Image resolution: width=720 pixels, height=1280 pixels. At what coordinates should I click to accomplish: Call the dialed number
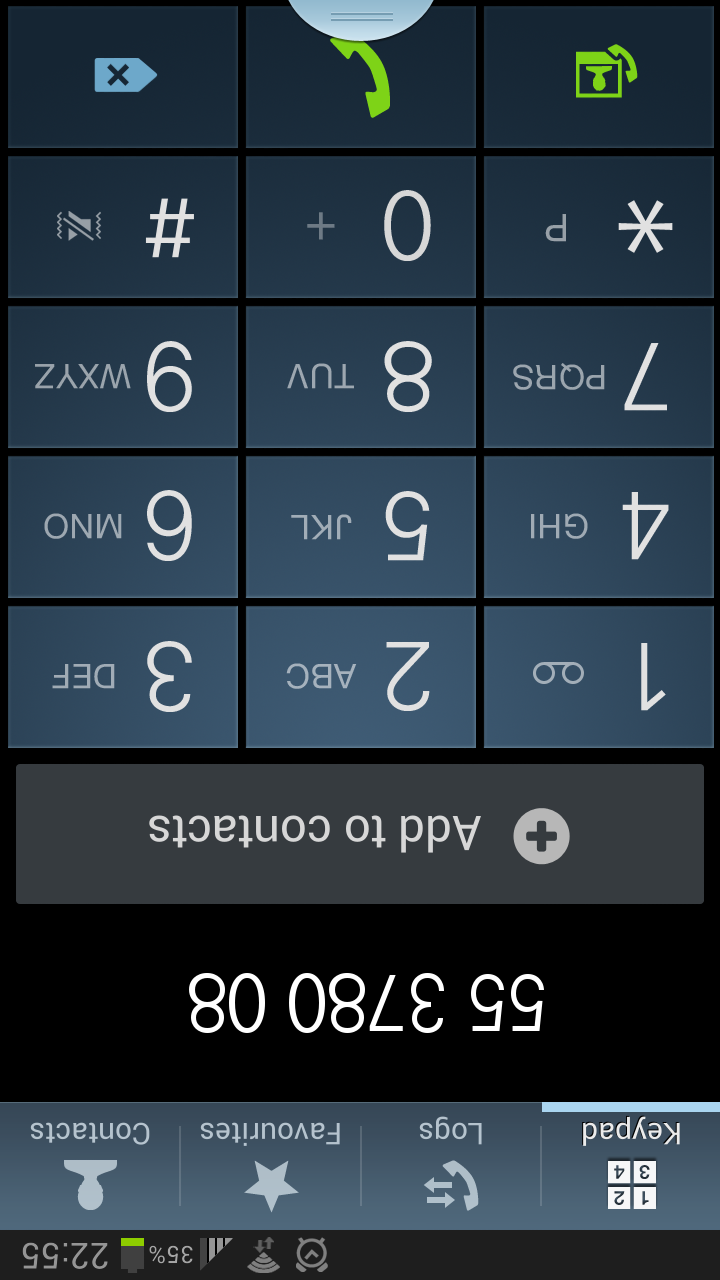pyautogui.click(x=361, y=77)
